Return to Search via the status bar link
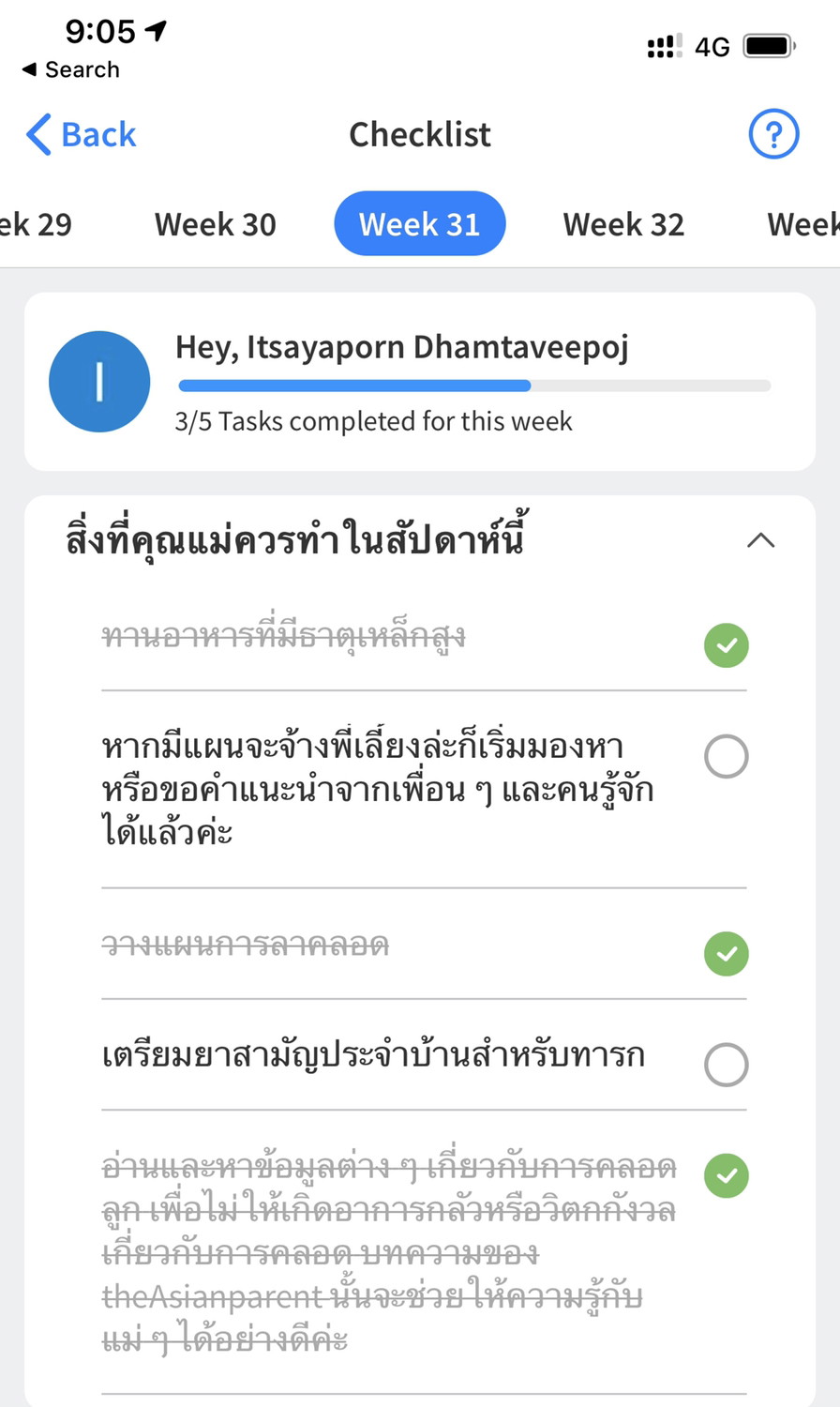The height and width of the screenshot is (1407, 840). click(x=71, y=69)
